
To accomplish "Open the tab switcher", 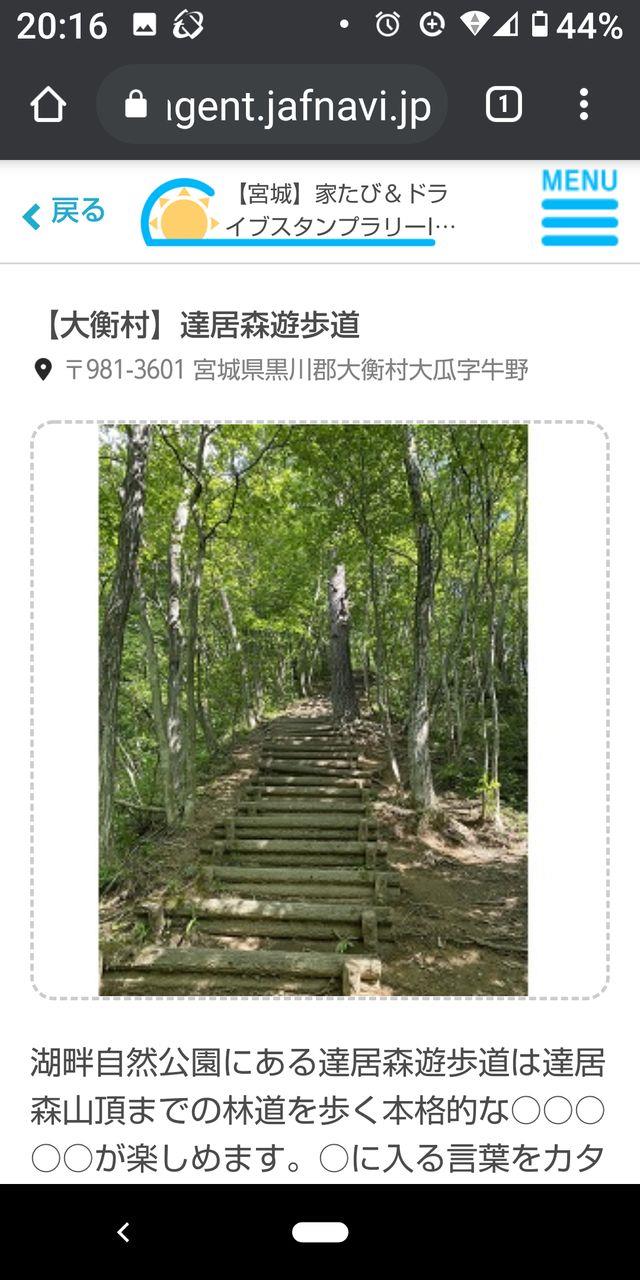I will (x=503, y=104).
